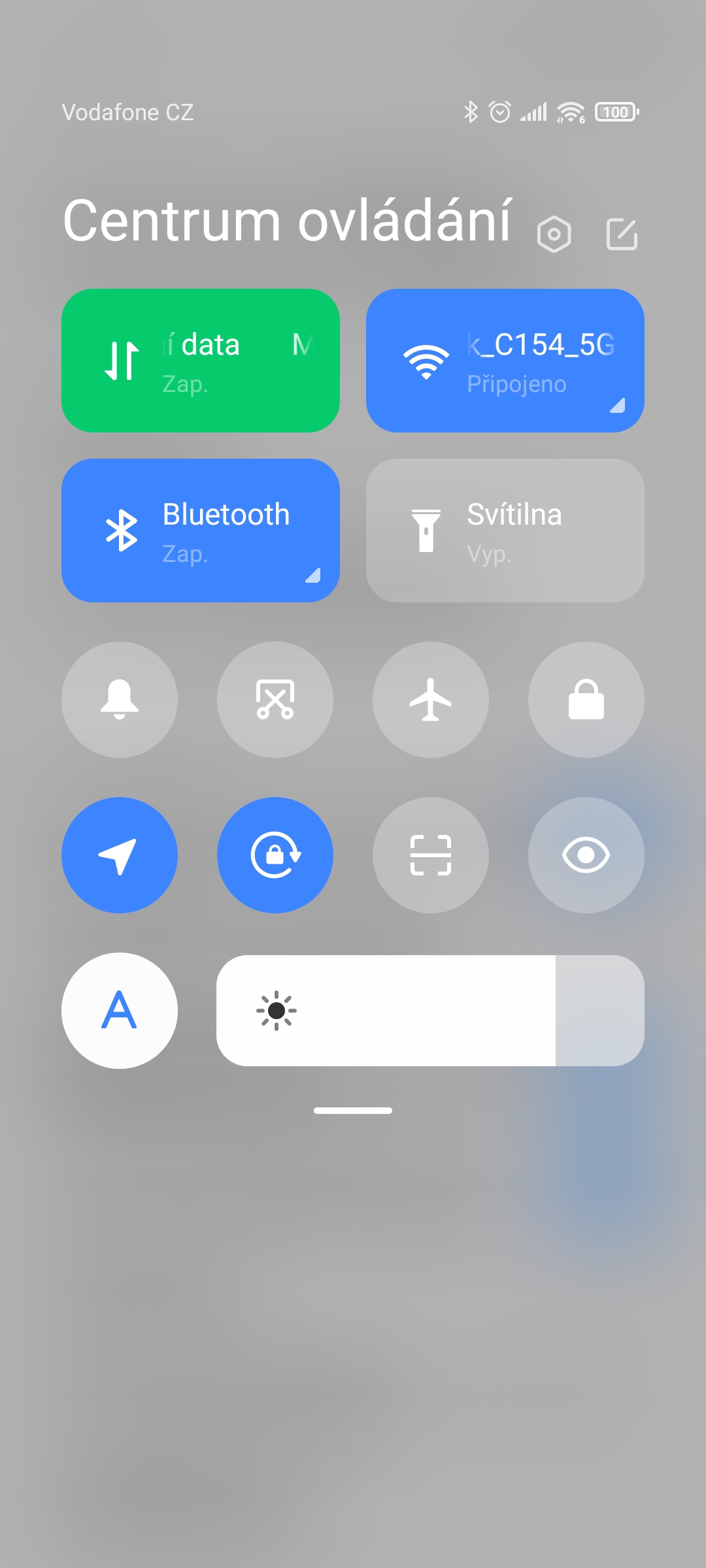Open the scanner button
Image resolution: width=706 pixels, height=1568 pixels.
pyautogui.click(x=431, y=855)
